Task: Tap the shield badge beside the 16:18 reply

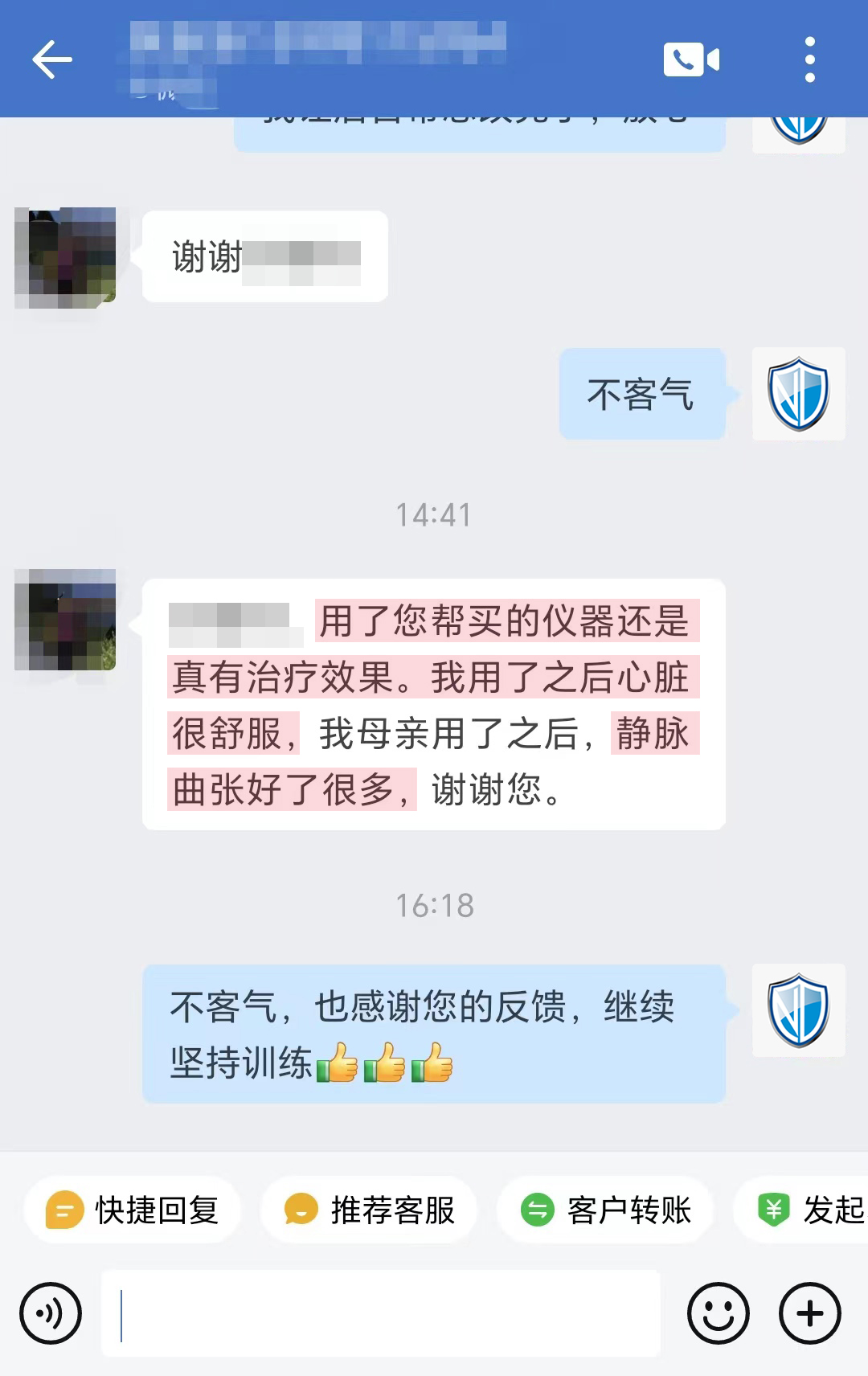Action: (798, 1011)
